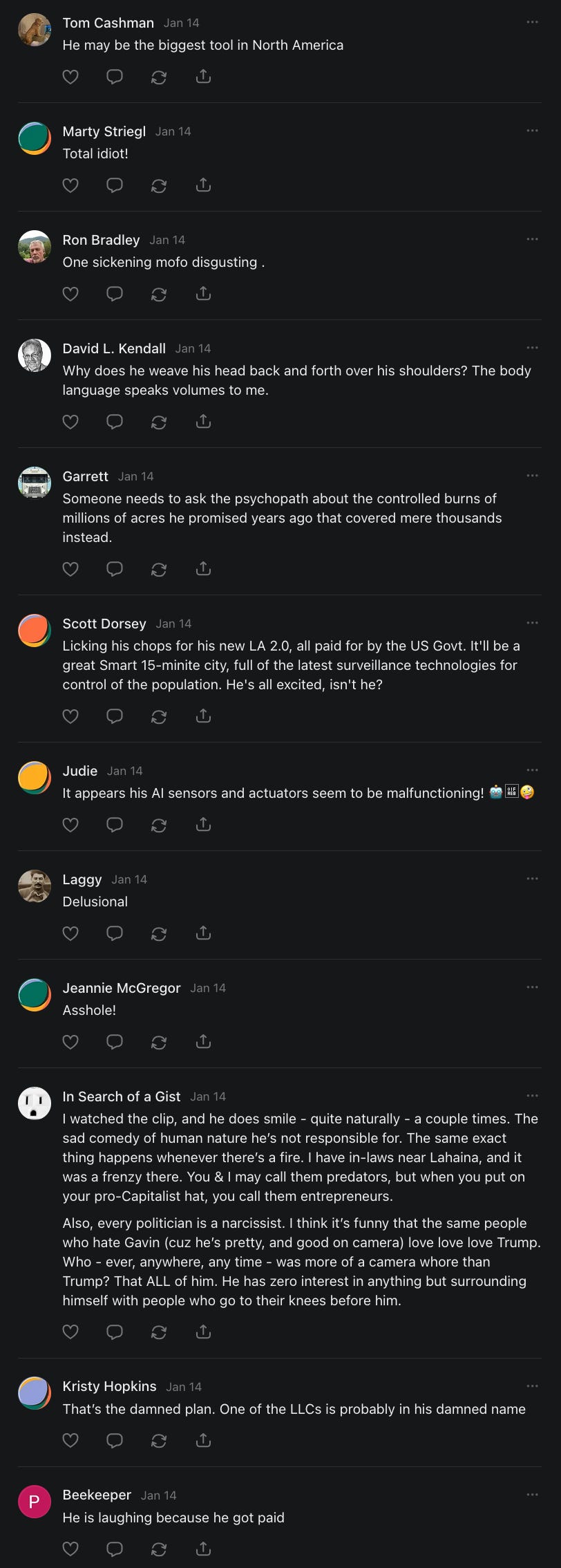The image size is (561, 1568).
Task: Restack Kristy Hopkins's comment
Action: coord(159,1440)
